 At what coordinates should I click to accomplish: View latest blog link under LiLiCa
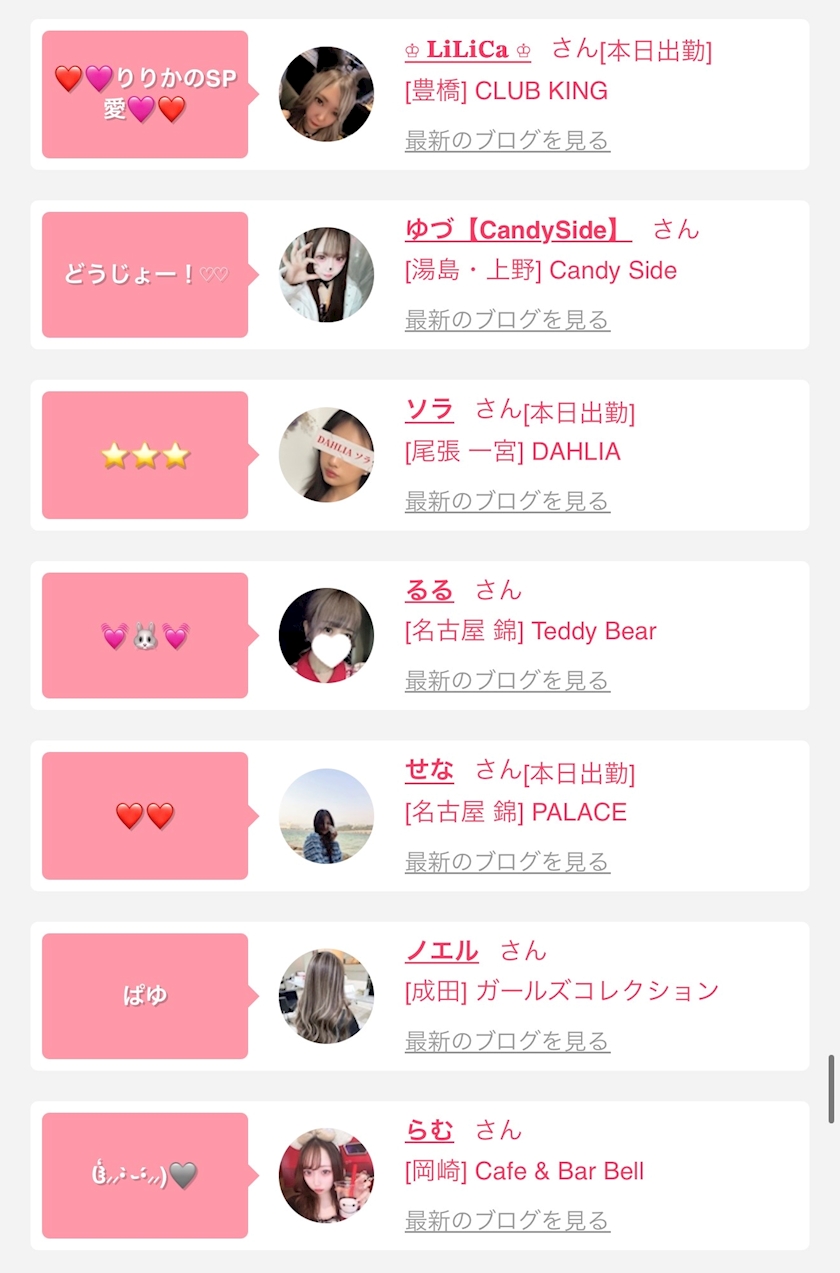(507, 140)
